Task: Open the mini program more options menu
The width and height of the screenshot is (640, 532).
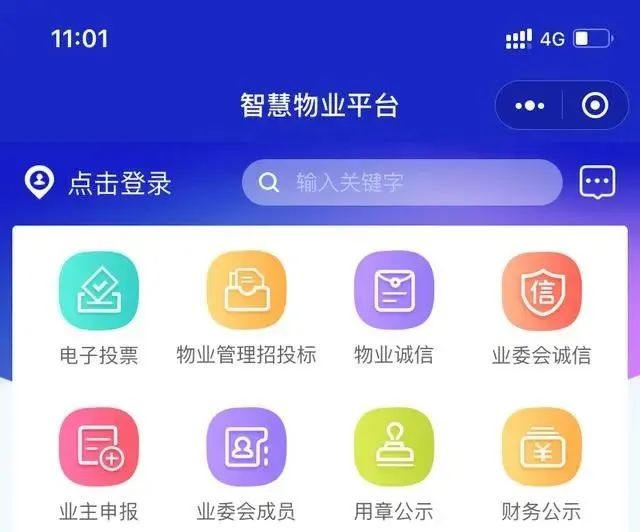Action: [529, 105]
